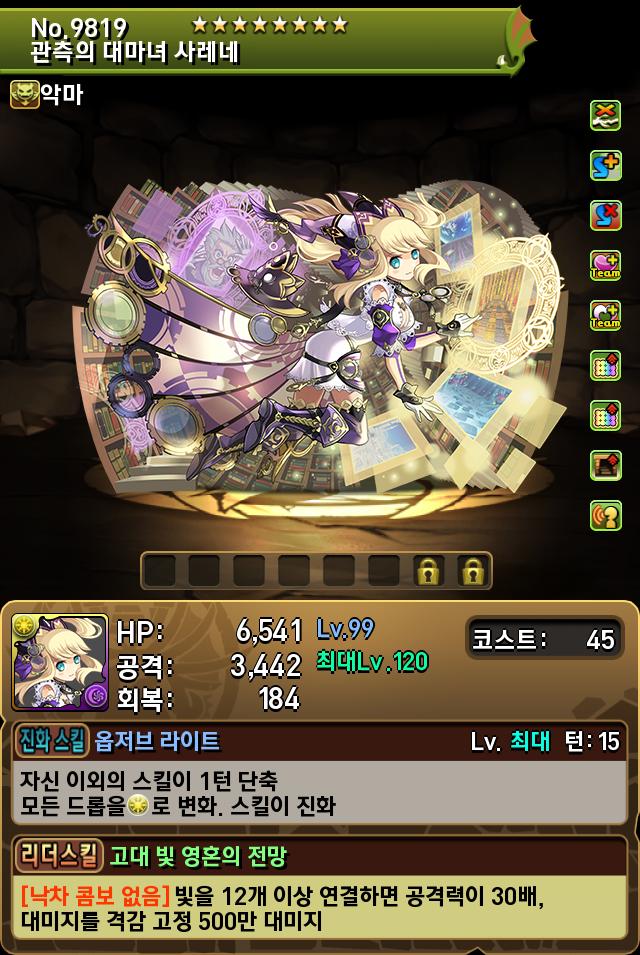Tap the skill bind resistance awakening
Image resolution: width=640 pixels, height=955 pixels.
(x=606, y=215)
